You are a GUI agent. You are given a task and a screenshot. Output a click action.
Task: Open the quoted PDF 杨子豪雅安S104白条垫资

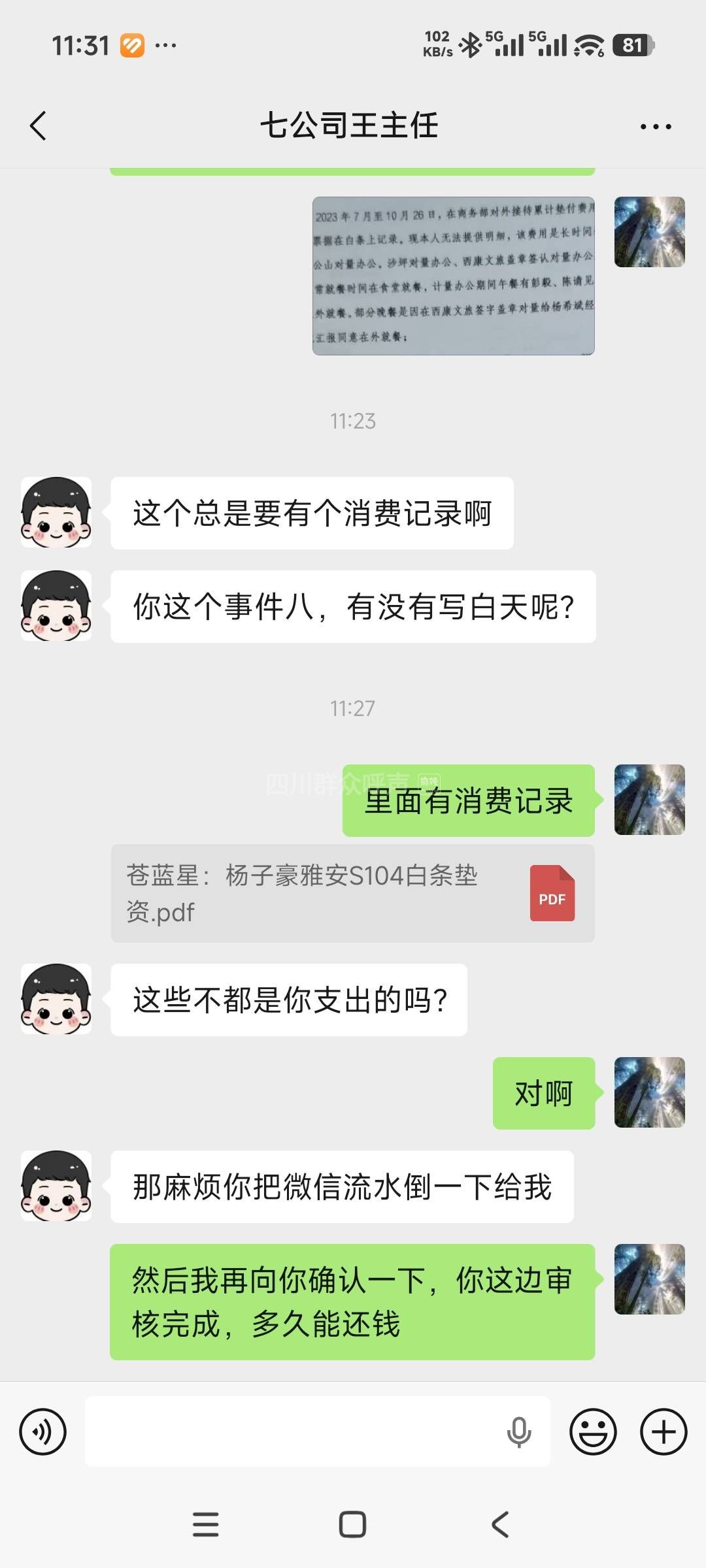(352, 893)
